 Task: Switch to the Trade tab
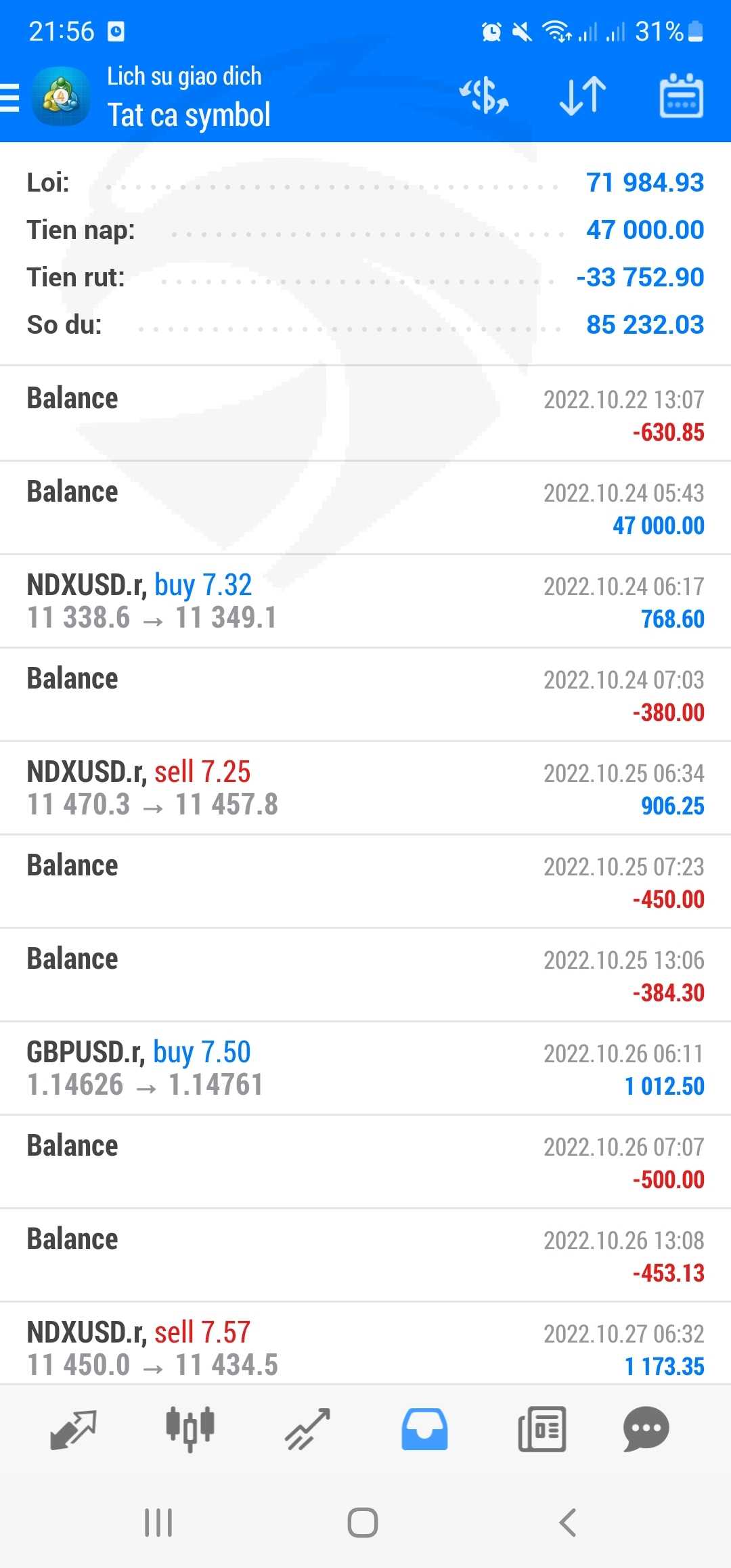point(307,1429)
